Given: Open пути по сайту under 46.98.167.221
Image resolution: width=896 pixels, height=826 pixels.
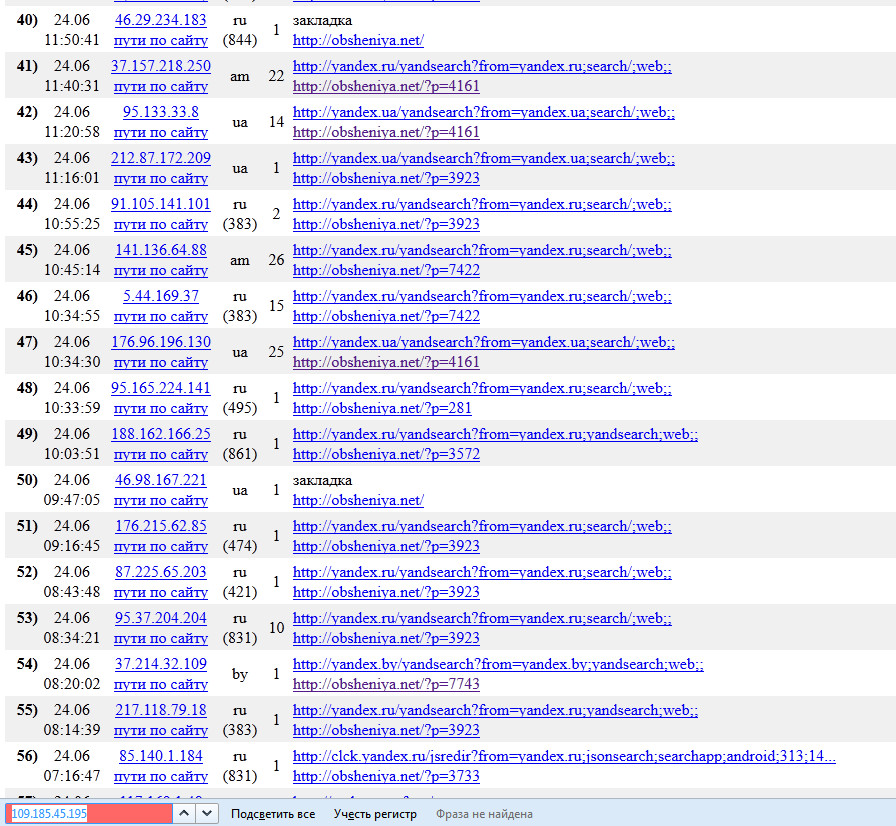Looking at the screenshot, I should 161,500.
